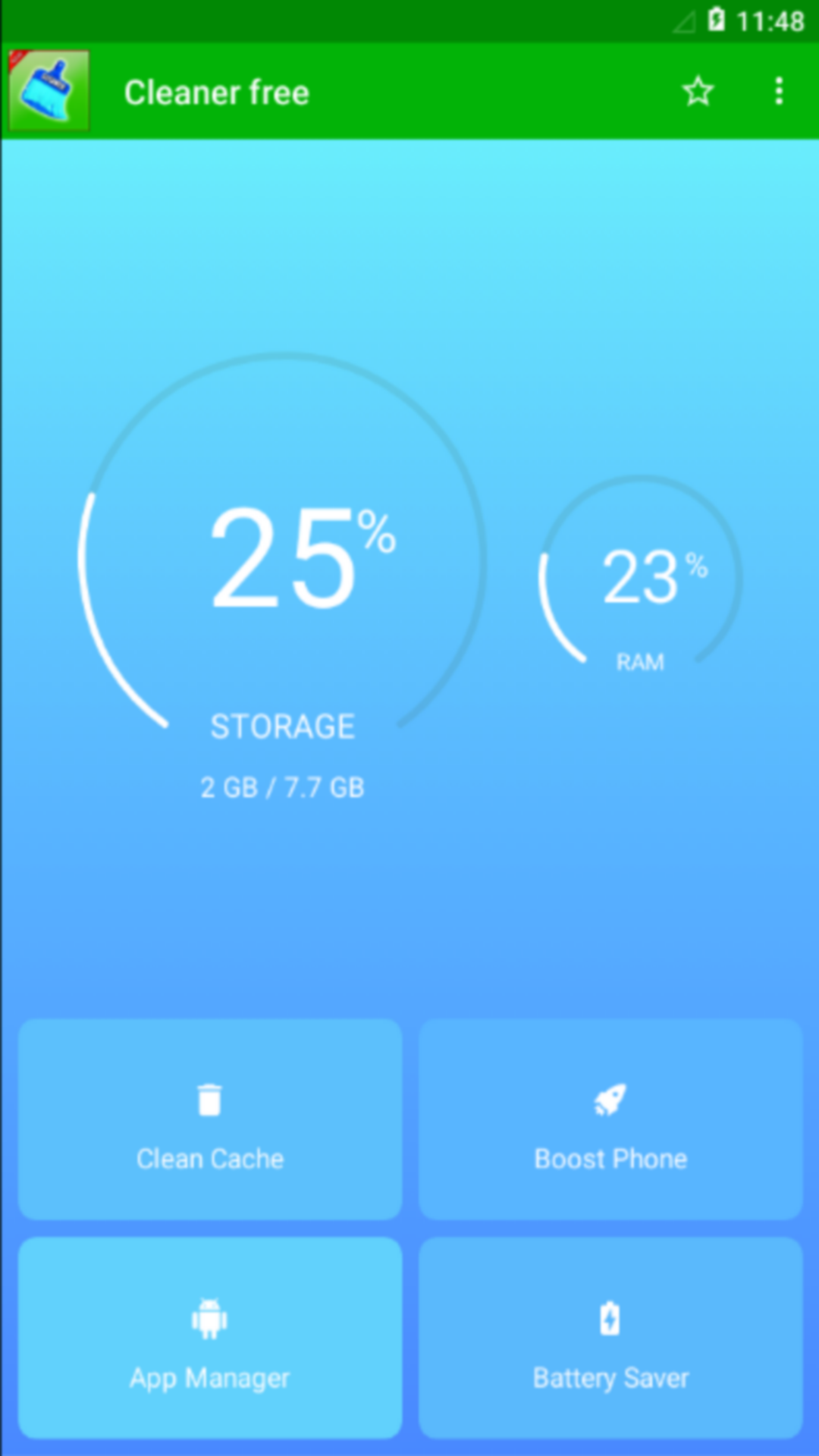The width and height of the screenshot is (819, 1456).
Task: Open App Manager
Action: (210, 1338)
